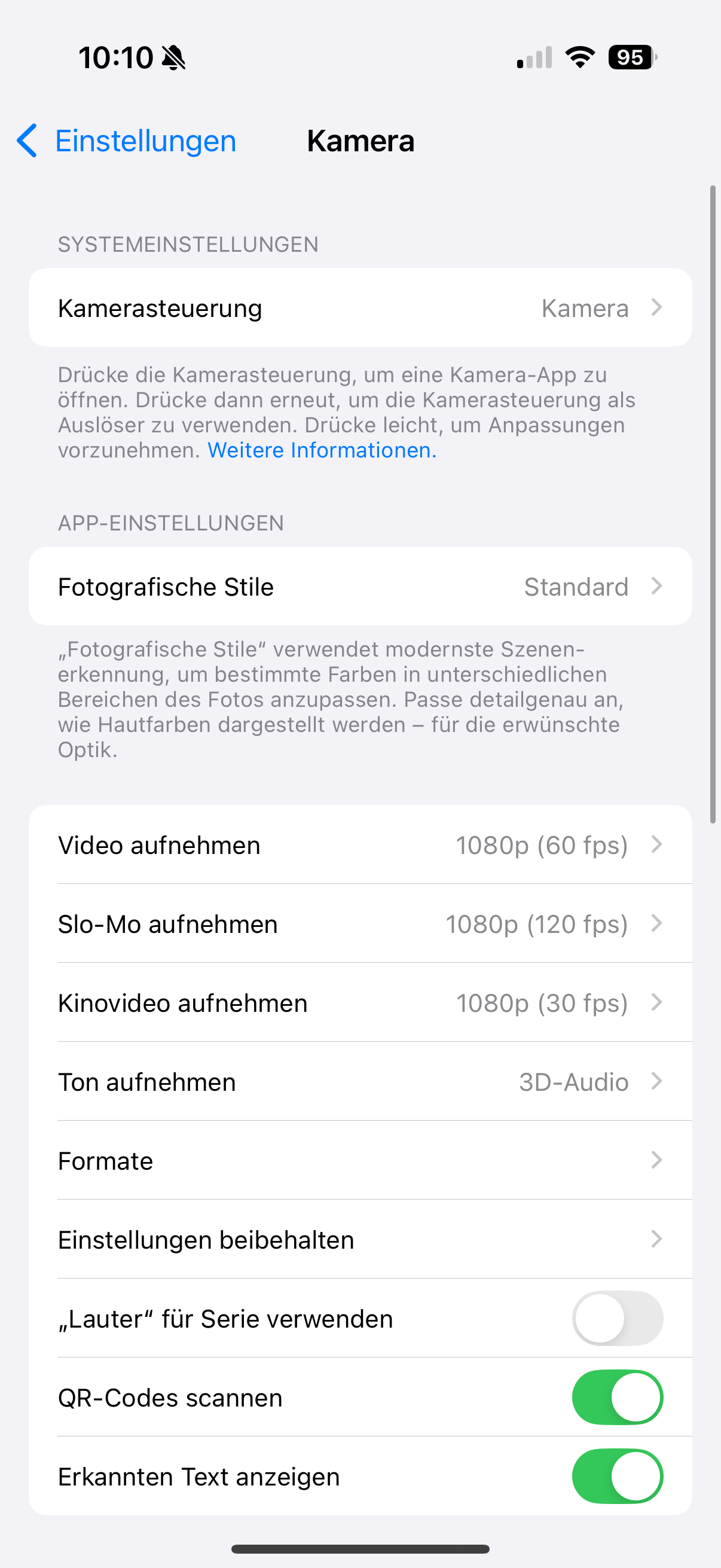The width and height of the screenshot is (721, 1568).
Task: Open the Formate row
Action: point(360,1161)
